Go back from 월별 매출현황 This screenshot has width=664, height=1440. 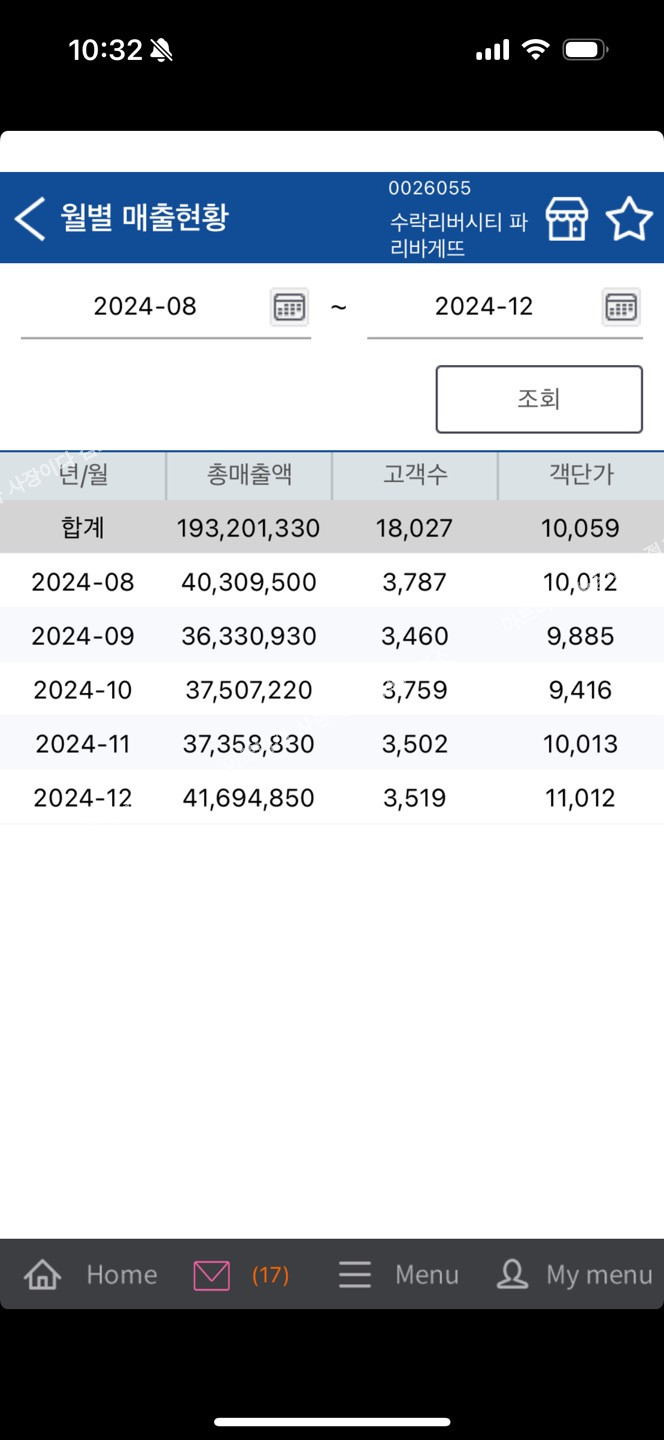coord(31,218)
